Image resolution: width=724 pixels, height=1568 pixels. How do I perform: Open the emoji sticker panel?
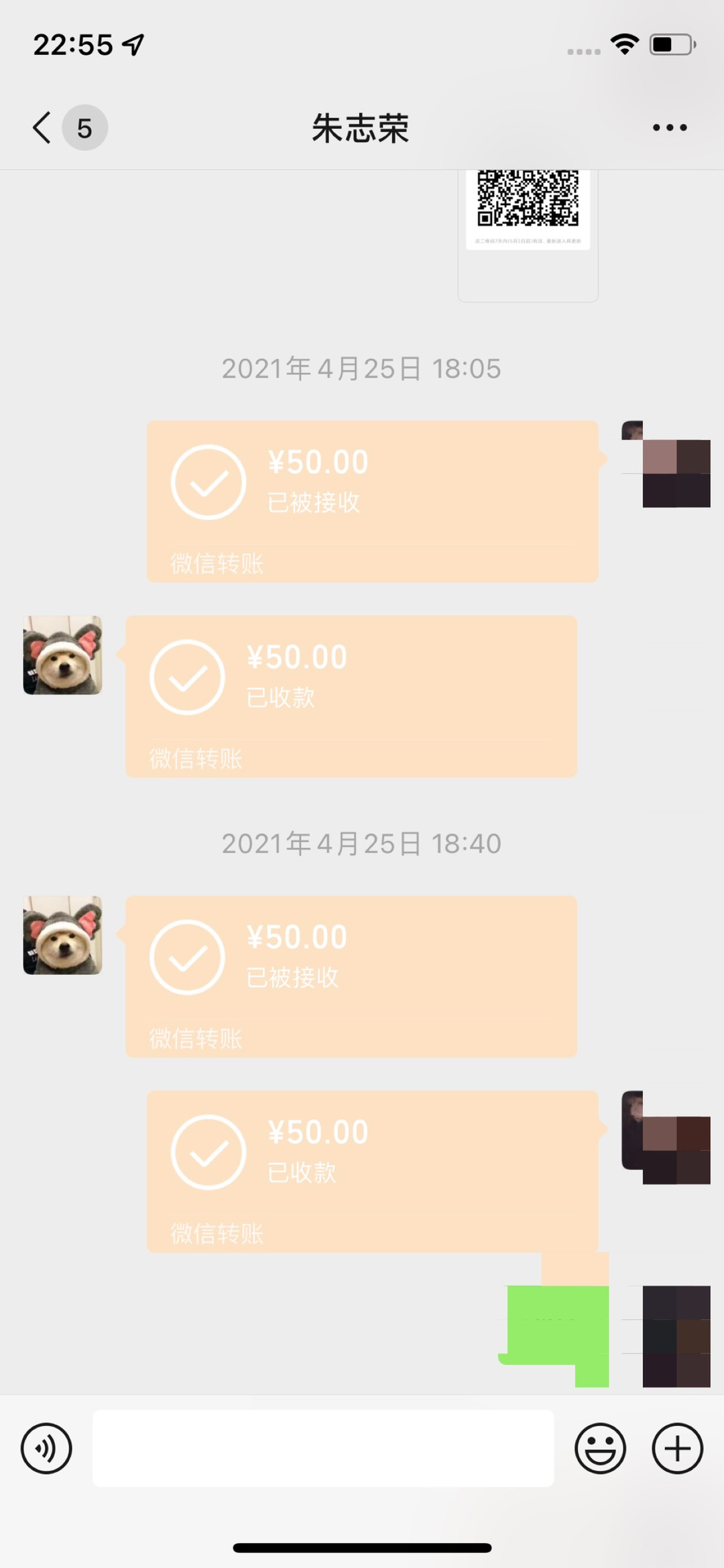coord(600,1448)
